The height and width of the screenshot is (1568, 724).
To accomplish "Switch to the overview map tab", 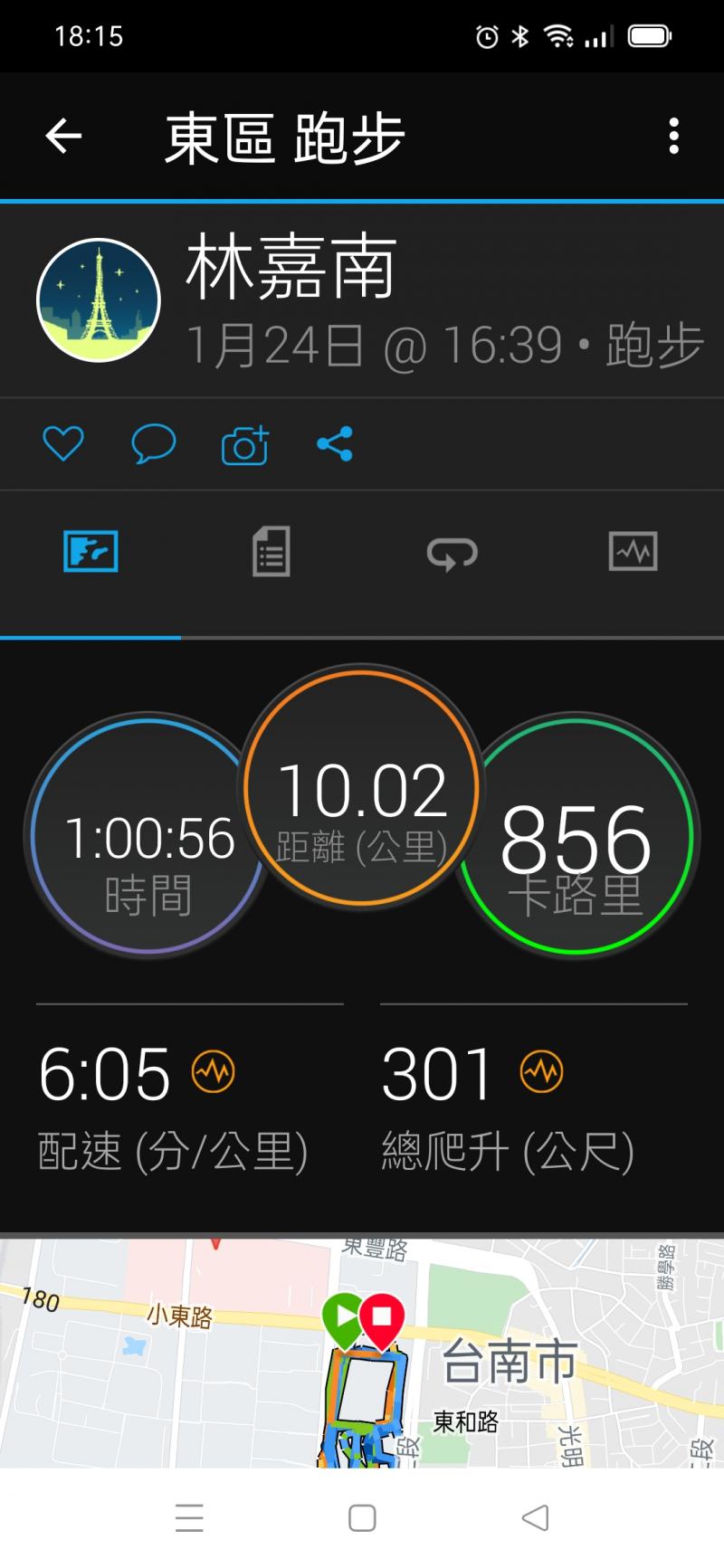I will (x=90, y=552).
